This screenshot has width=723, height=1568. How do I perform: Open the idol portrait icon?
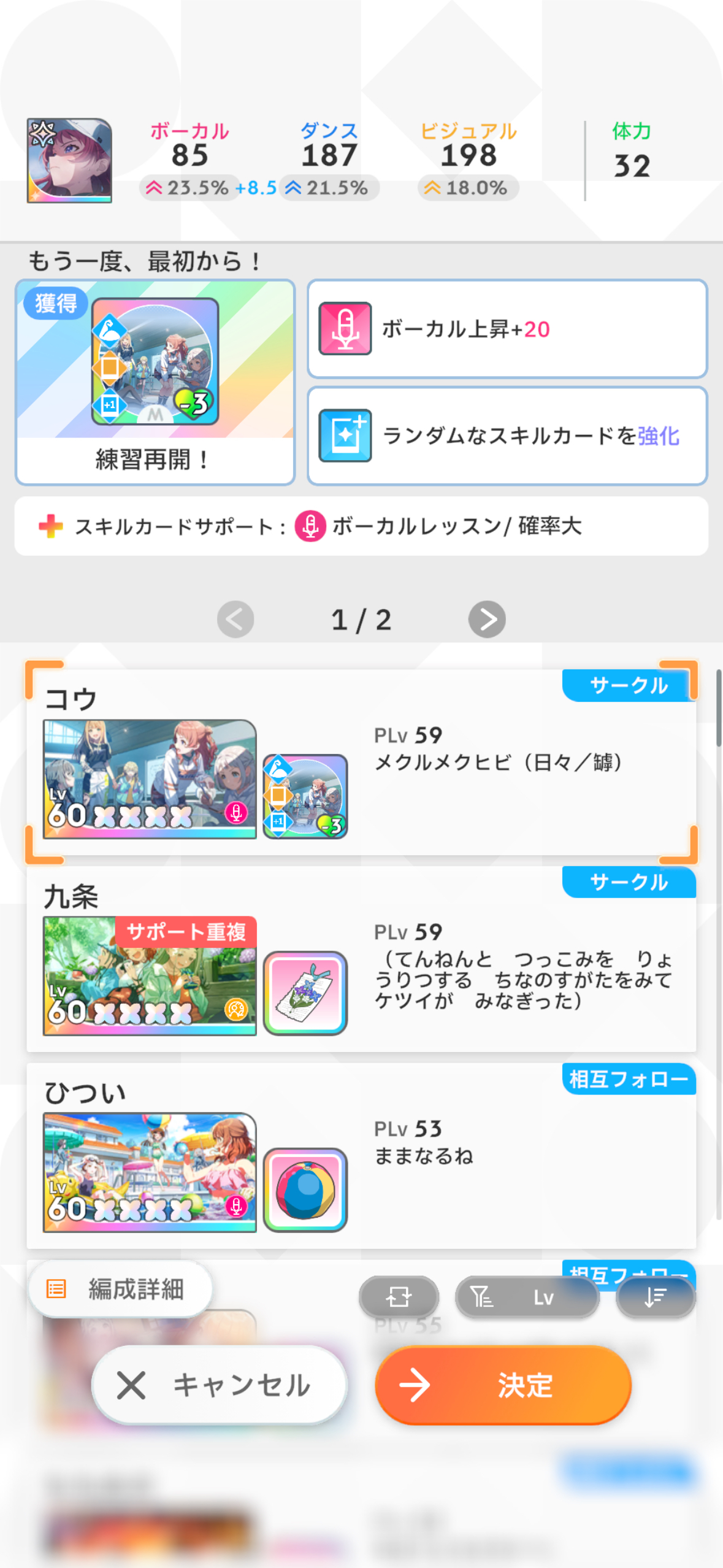click(69, 161)
